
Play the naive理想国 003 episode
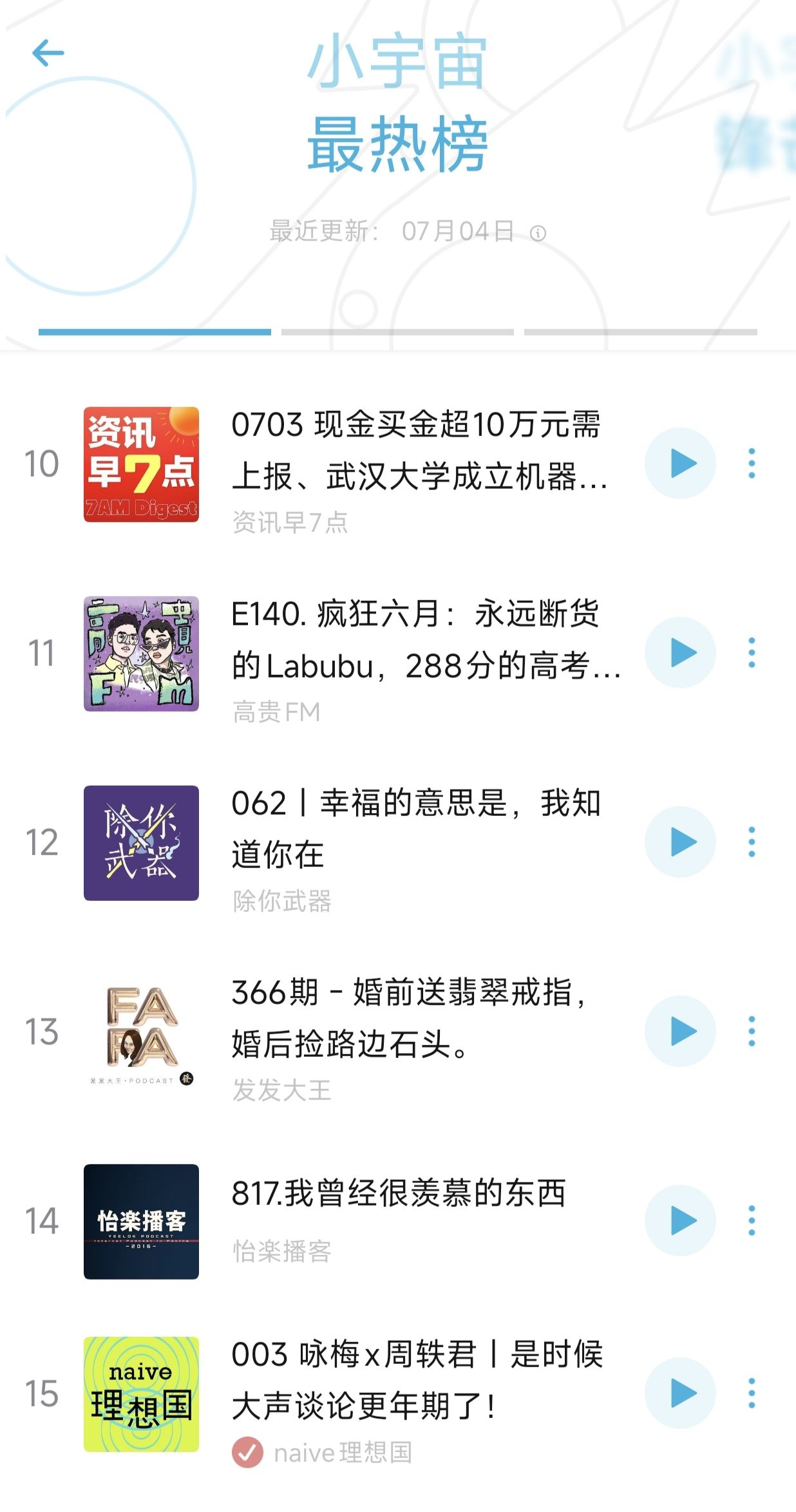[681, 1393]
